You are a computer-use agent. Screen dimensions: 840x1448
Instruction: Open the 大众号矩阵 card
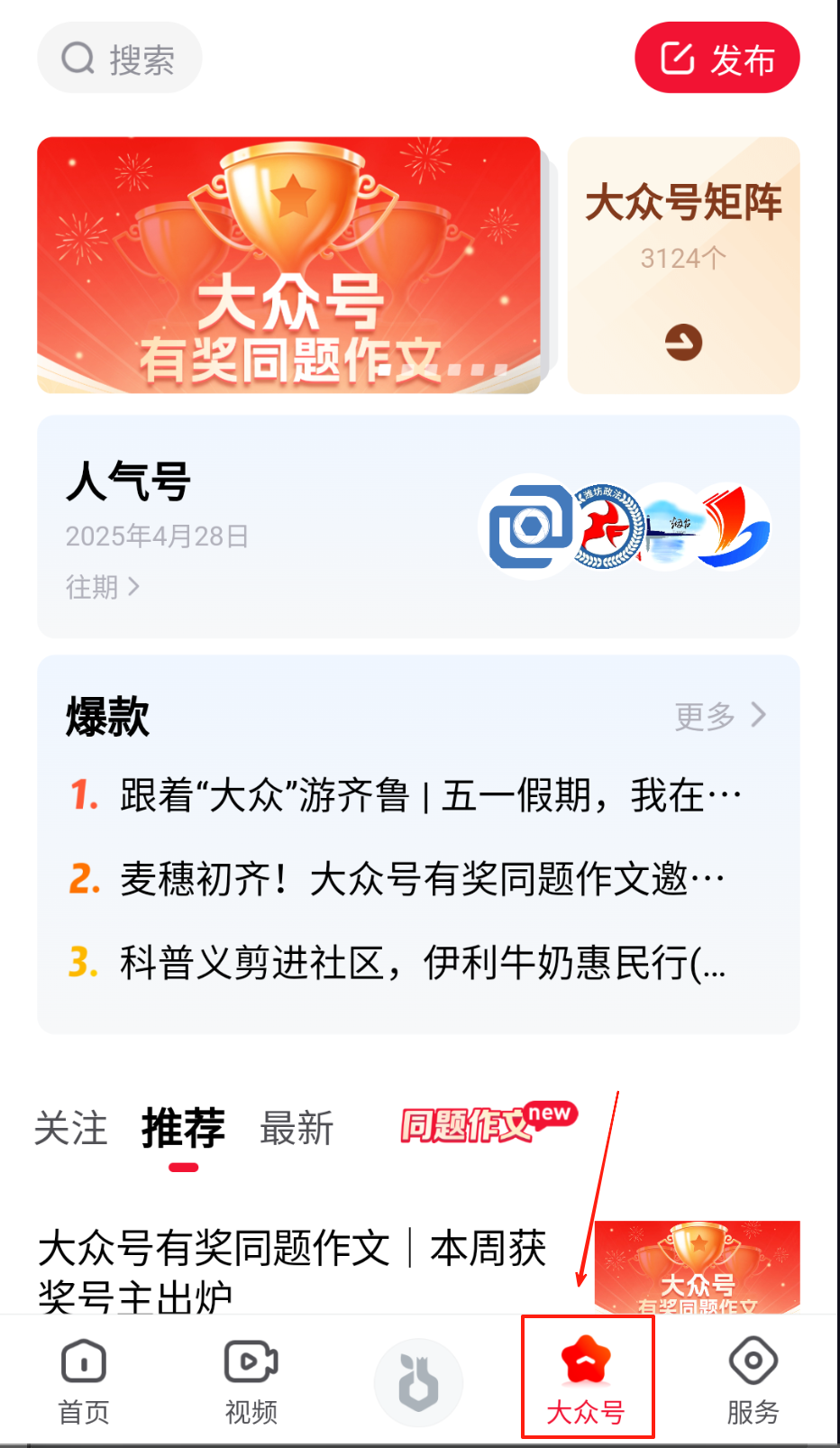(x=683, y=265)
